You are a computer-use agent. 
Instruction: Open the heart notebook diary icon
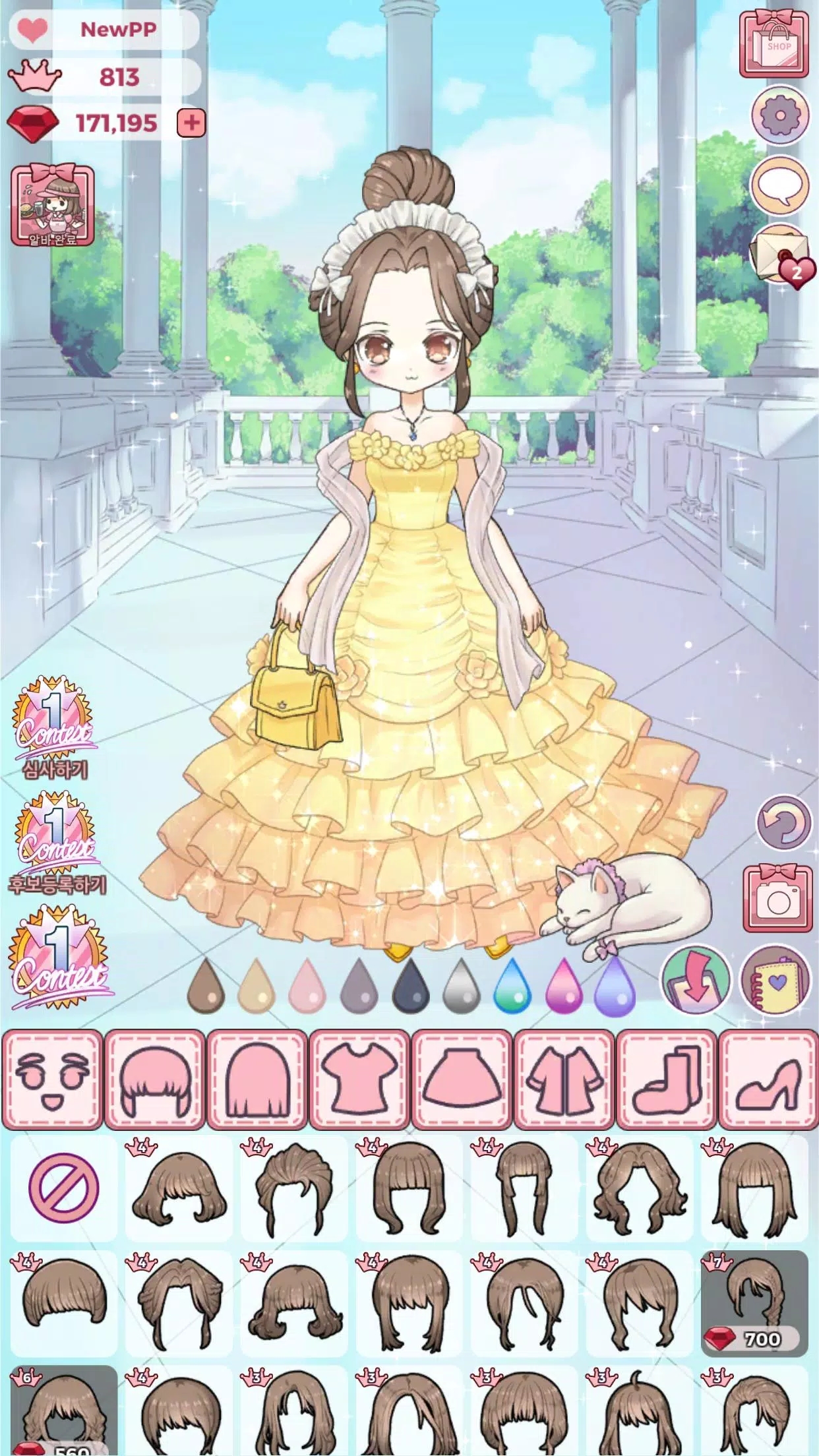[776, 982]
